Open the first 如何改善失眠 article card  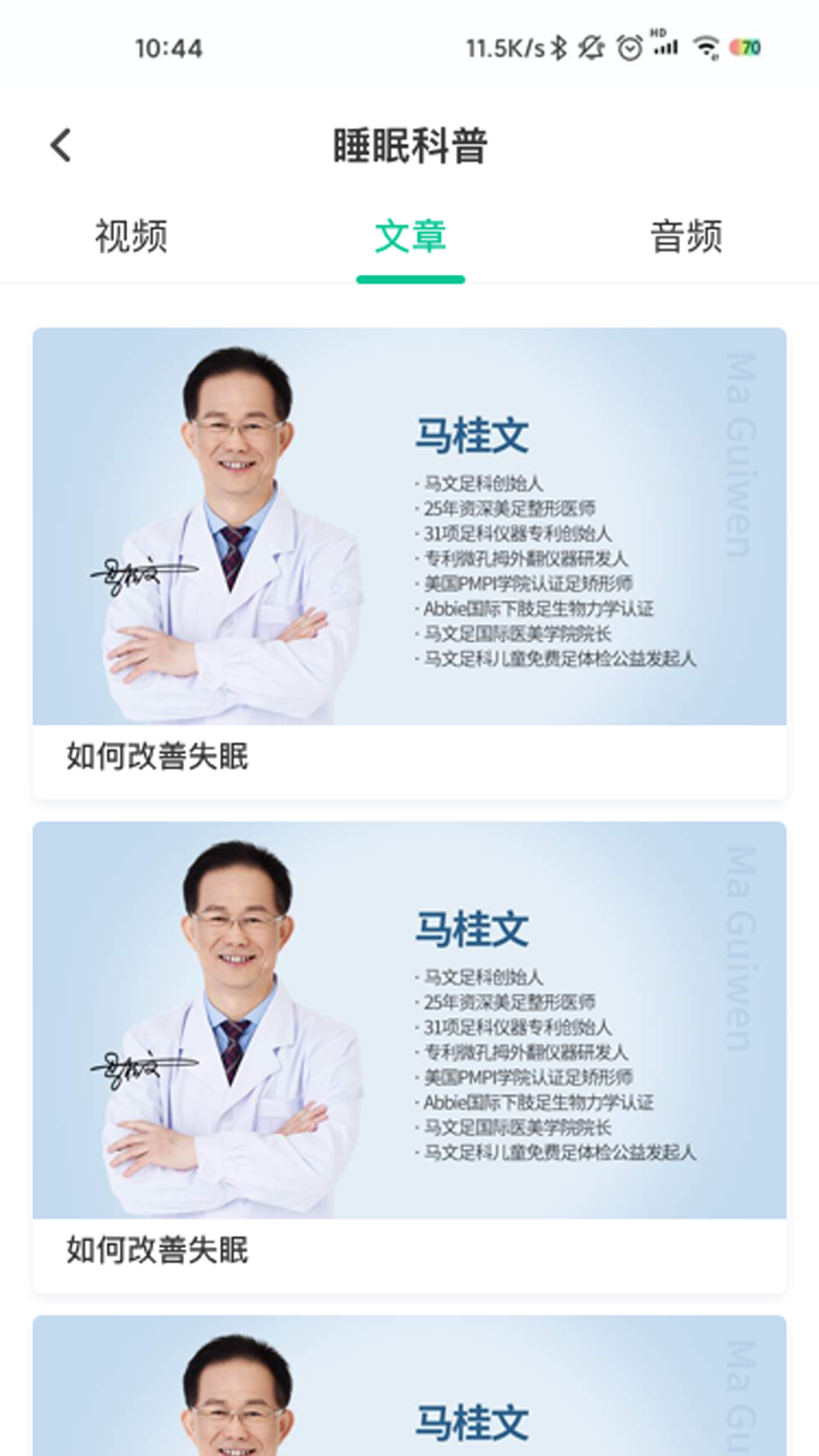pos(409,563)
